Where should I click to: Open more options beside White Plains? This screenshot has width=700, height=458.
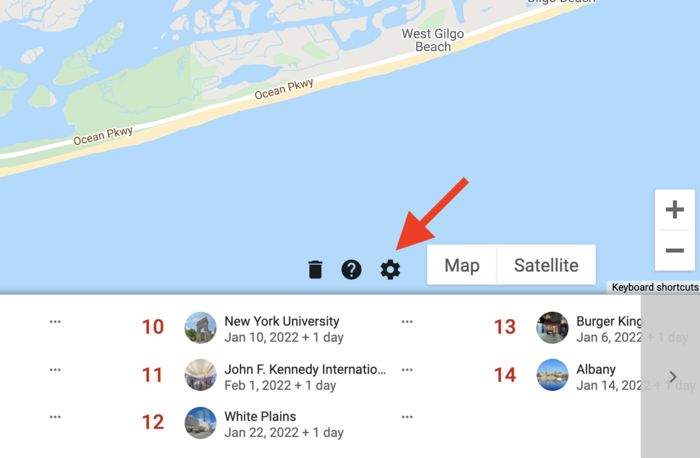55,417
